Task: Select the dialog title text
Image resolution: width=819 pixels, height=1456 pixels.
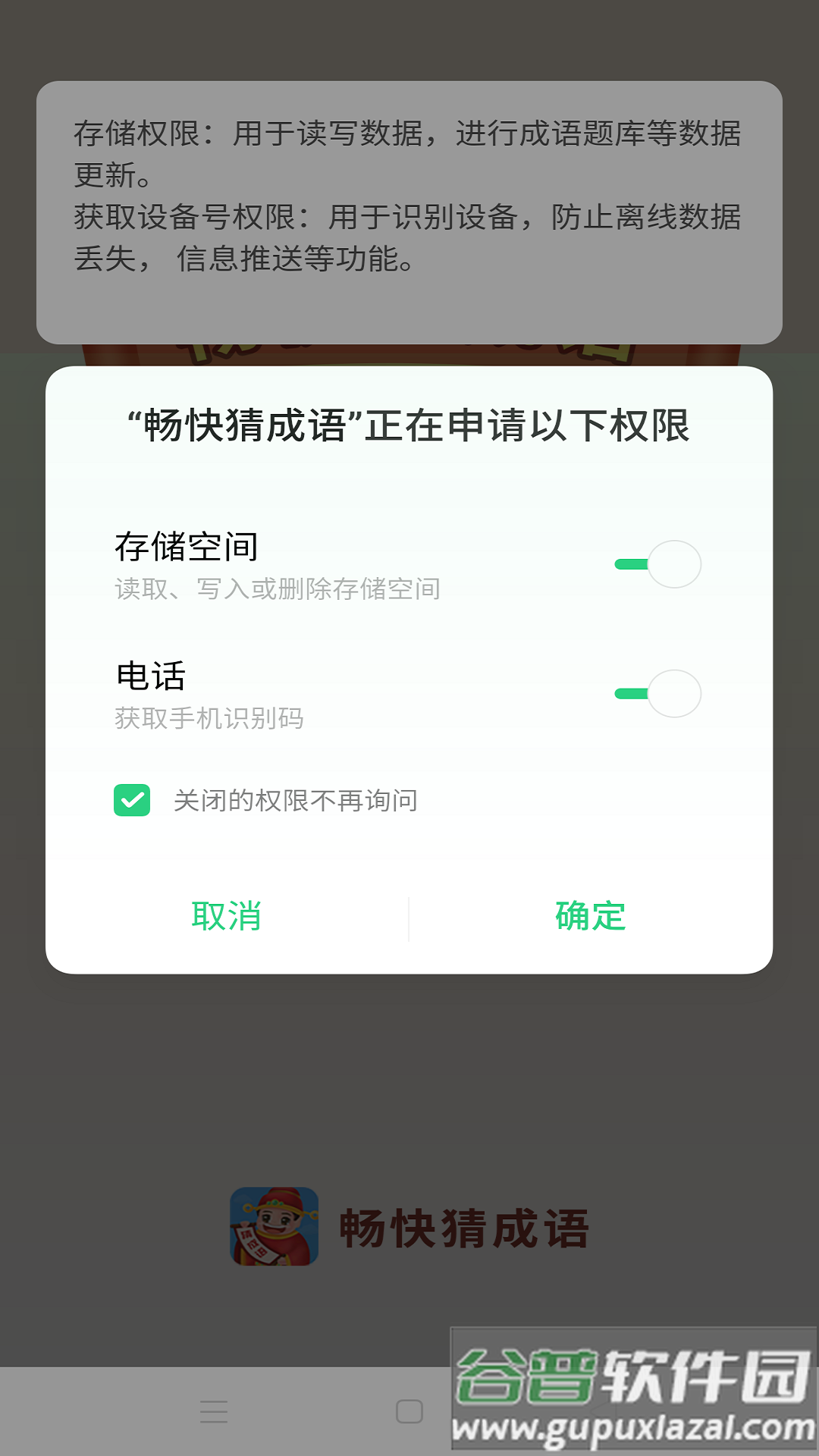Action: point(409,426)
